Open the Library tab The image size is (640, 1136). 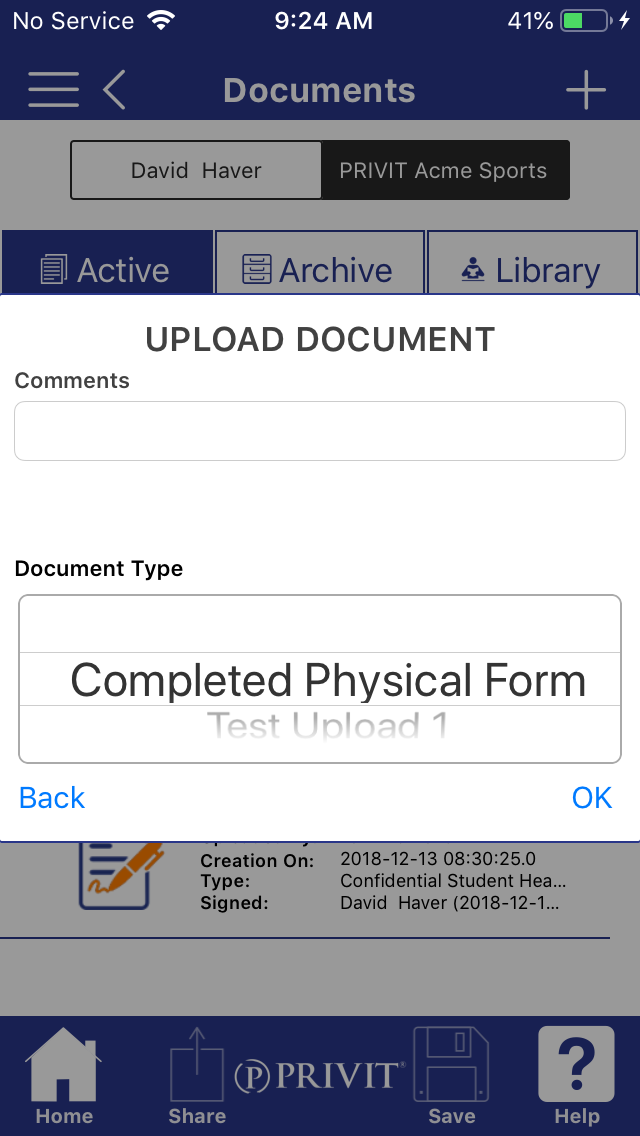(532, 265)
